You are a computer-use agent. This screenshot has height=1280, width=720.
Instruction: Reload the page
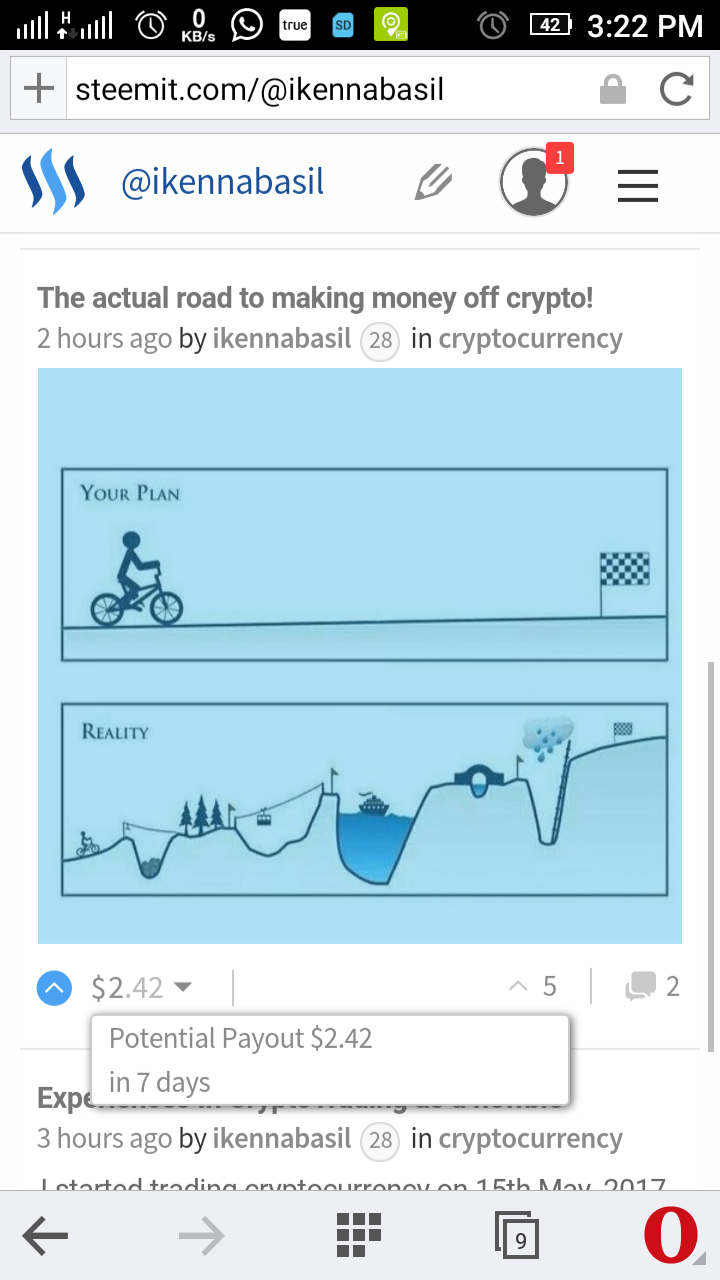pyautogui.click(x=676, y=91)
